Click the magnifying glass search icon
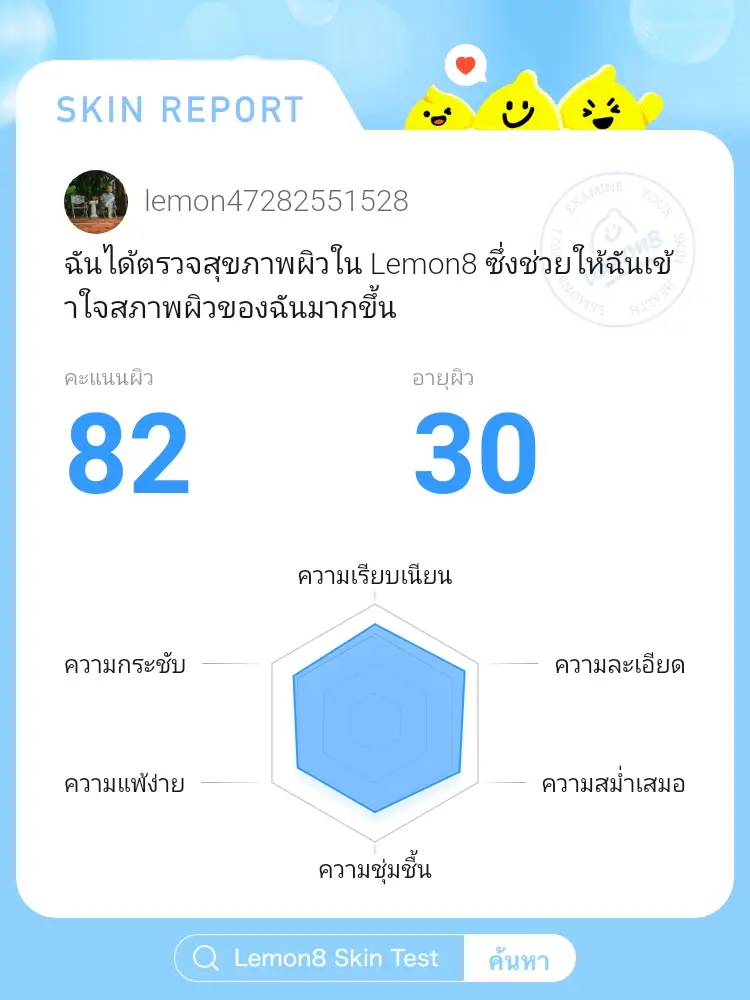This screenshot has height=1000, width=750. click(x=206, y=957)
